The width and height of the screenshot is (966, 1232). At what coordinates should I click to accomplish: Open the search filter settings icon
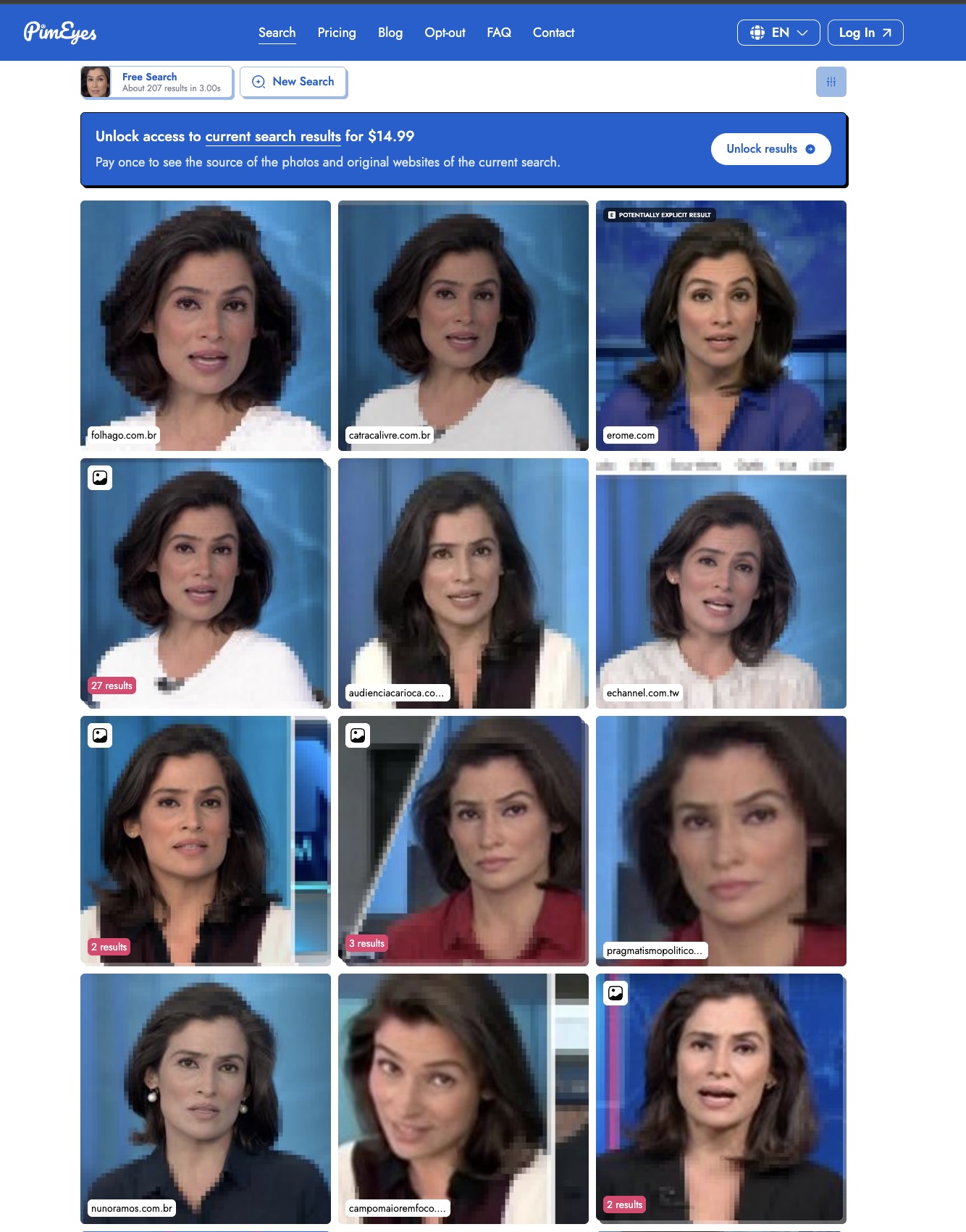tap(831, 82)
